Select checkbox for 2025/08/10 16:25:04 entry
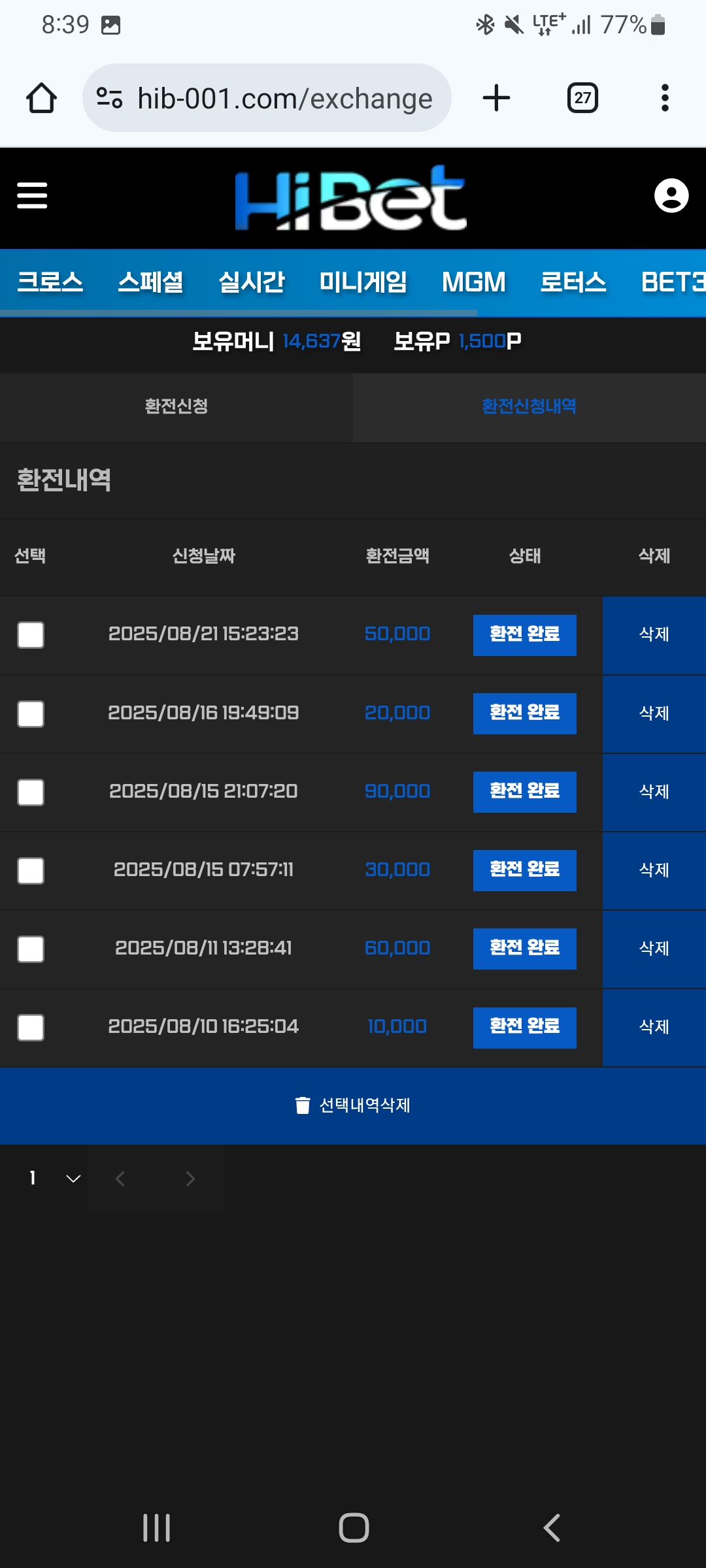Viewport: 706px width, 1568px height. pos(31,1027)
